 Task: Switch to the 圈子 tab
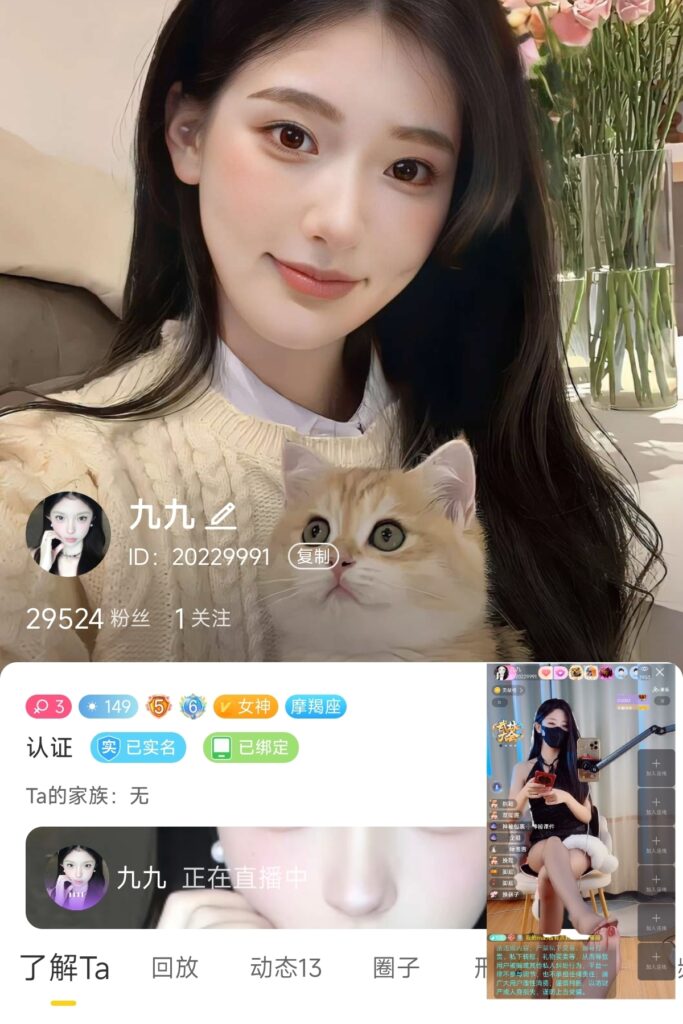pos(396,968)
